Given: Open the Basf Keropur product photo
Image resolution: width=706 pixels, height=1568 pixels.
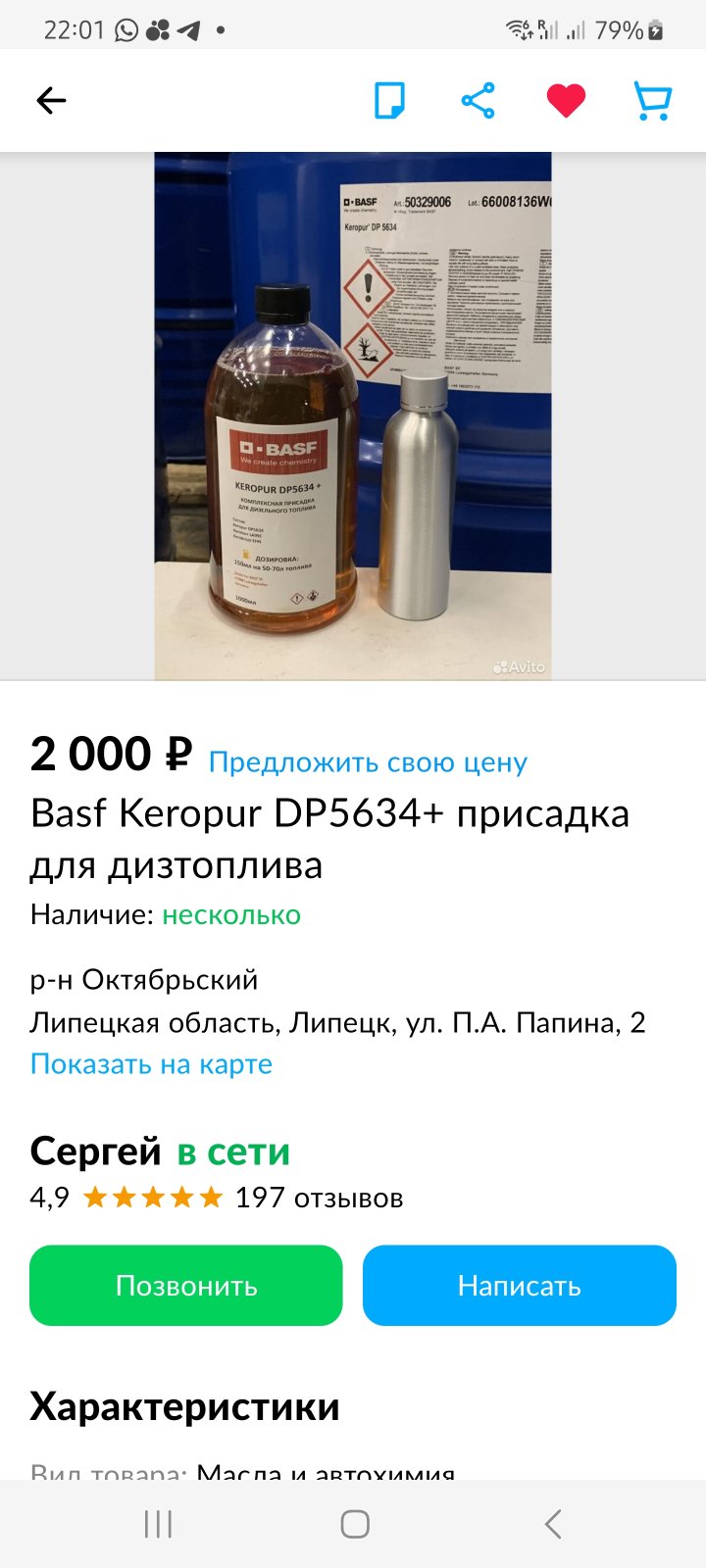Looking at the screenshot, I should click(353, 416).
